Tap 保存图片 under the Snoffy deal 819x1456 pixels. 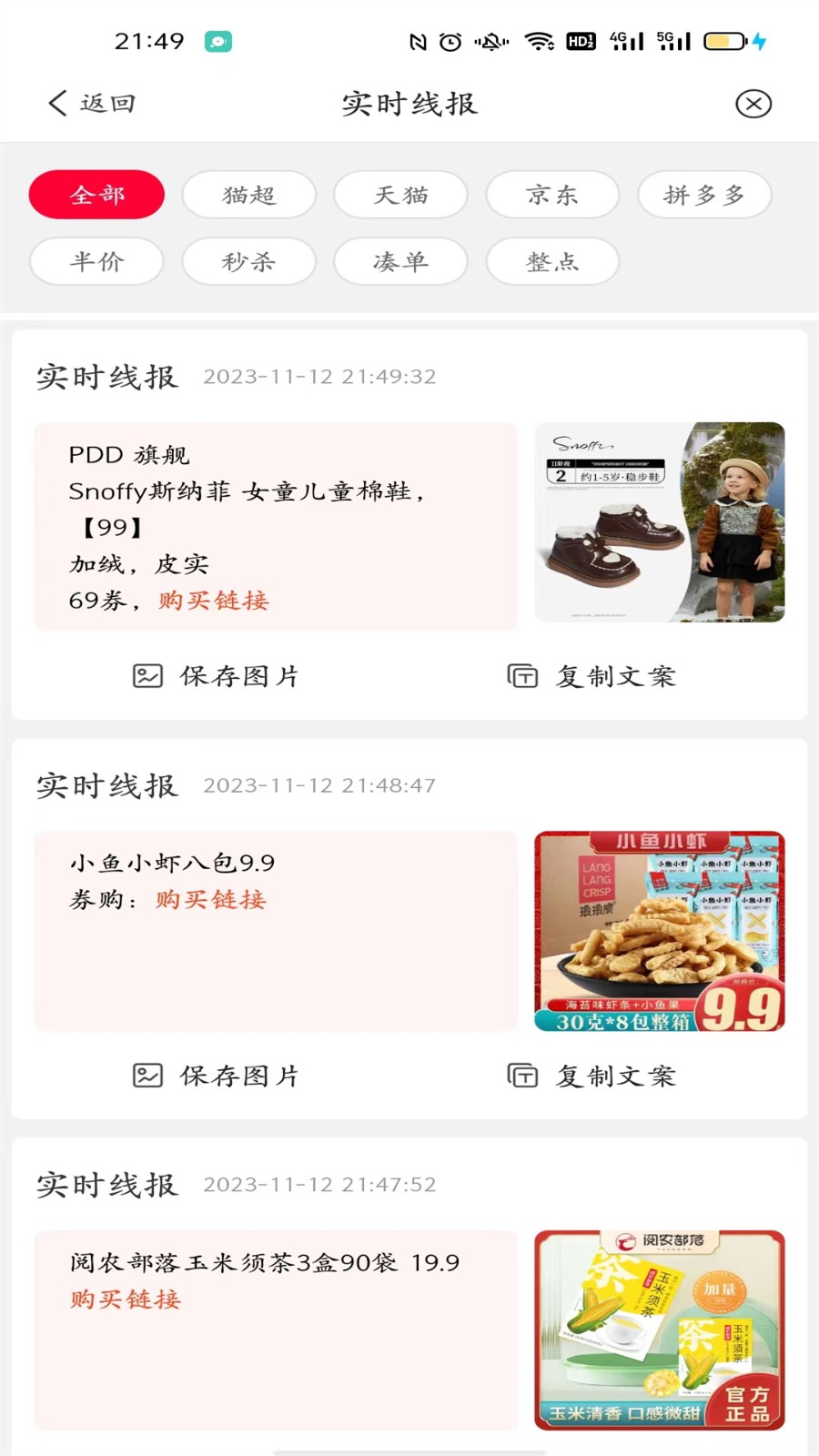[217, 676]
